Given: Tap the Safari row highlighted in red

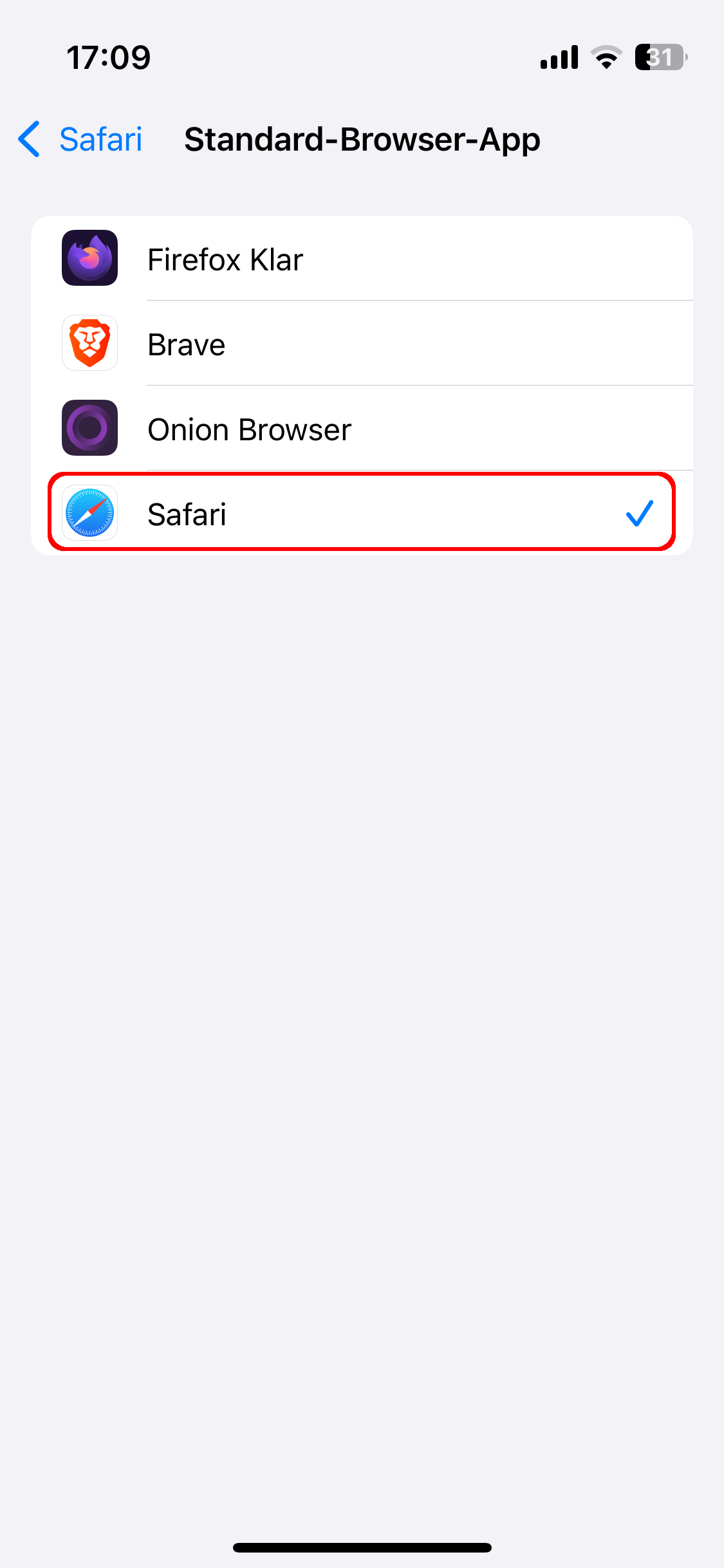Looking at the screenshot, I should 360,513.
